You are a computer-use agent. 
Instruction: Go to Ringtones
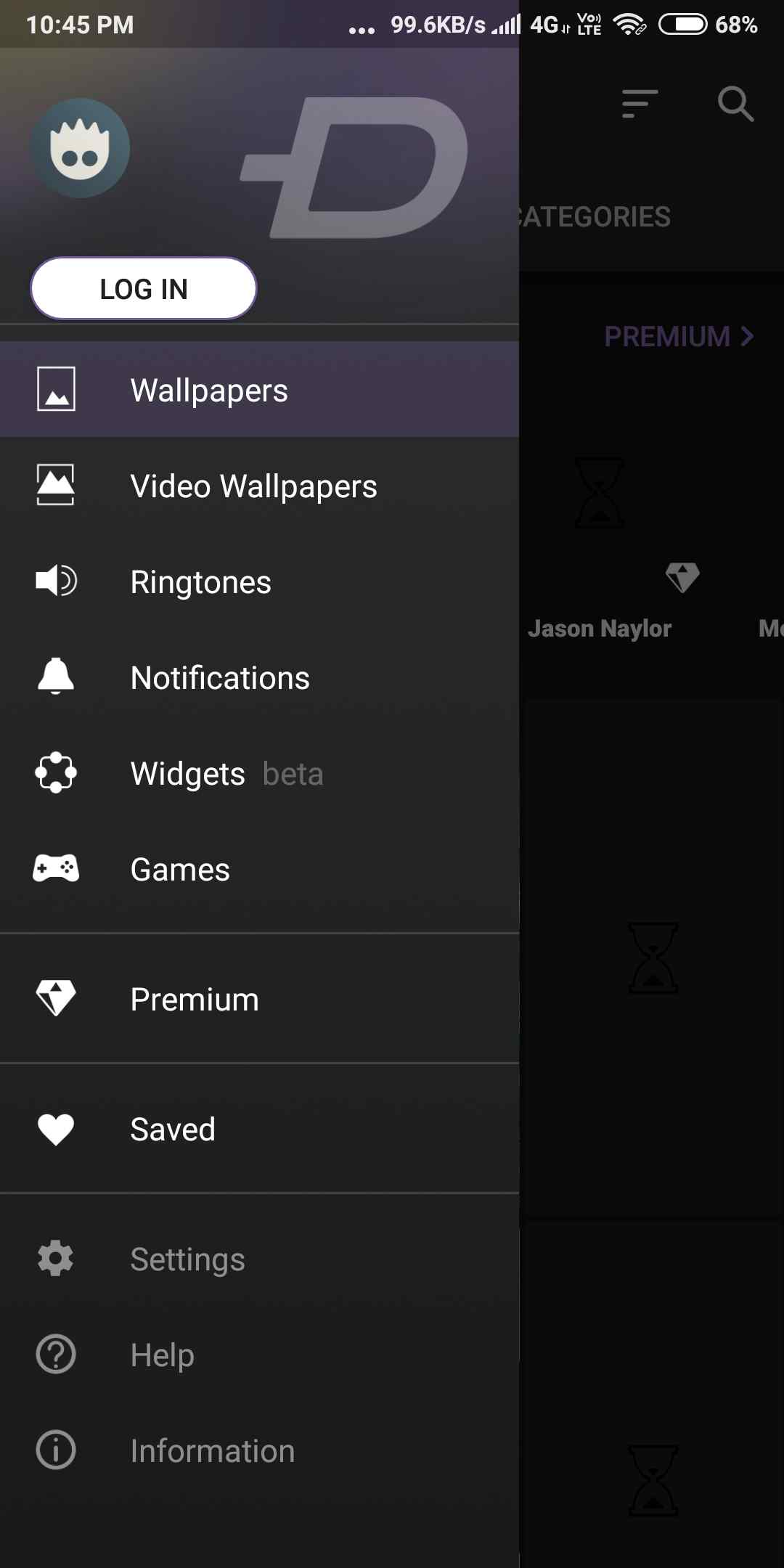pyautogui.click(x=200, y=581)
